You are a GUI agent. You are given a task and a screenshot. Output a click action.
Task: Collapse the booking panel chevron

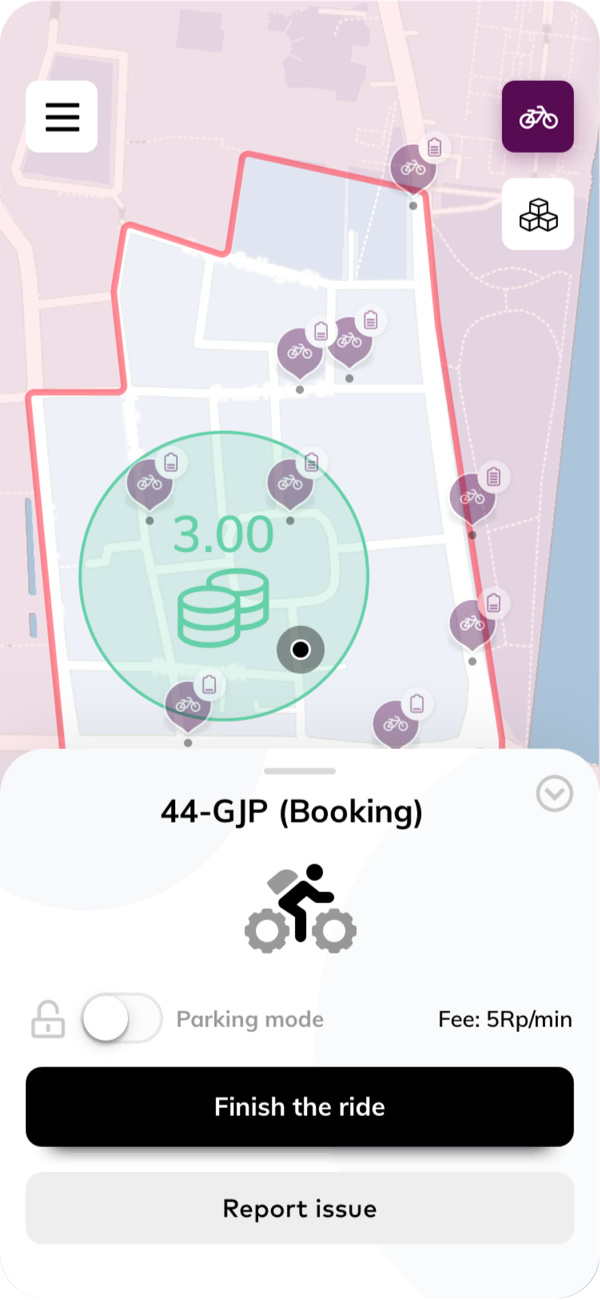pos(554,794)
